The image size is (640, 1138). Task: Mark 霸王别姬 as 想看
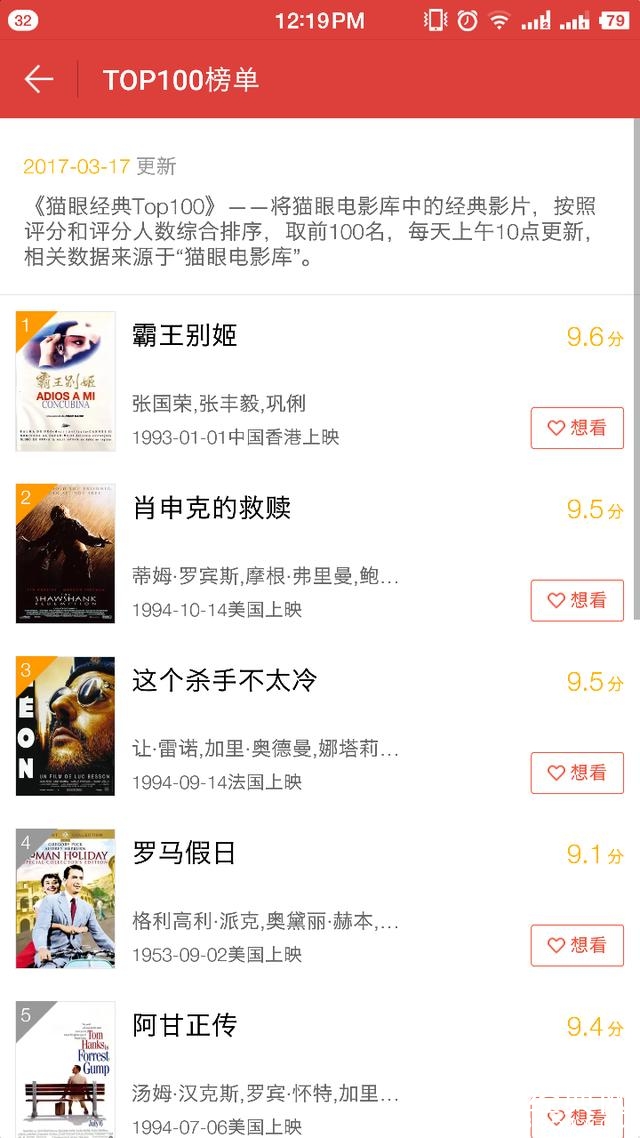click(577, 428)
